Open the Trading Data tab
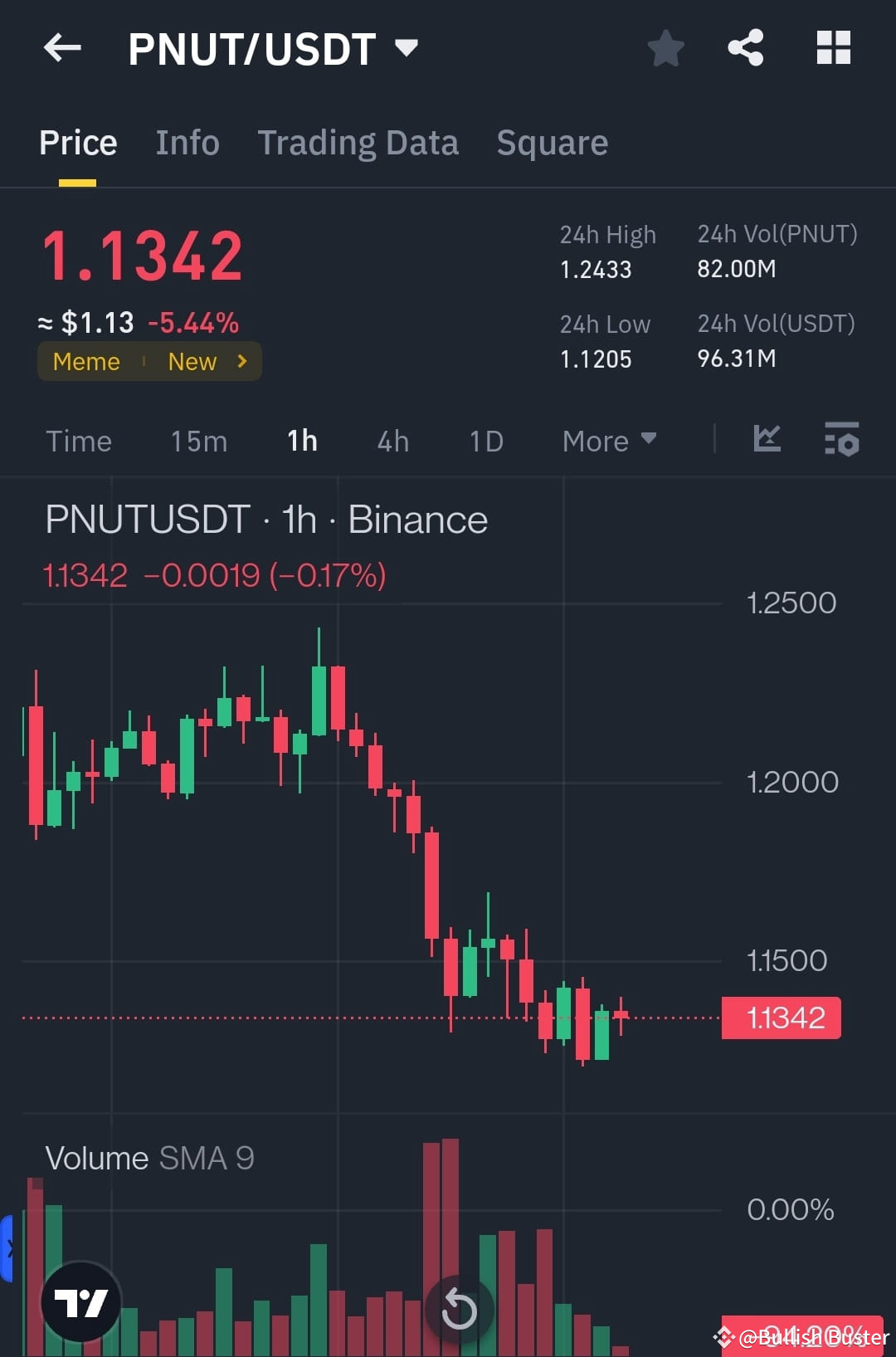The image size is (896, 1357). tap(358, 142)
